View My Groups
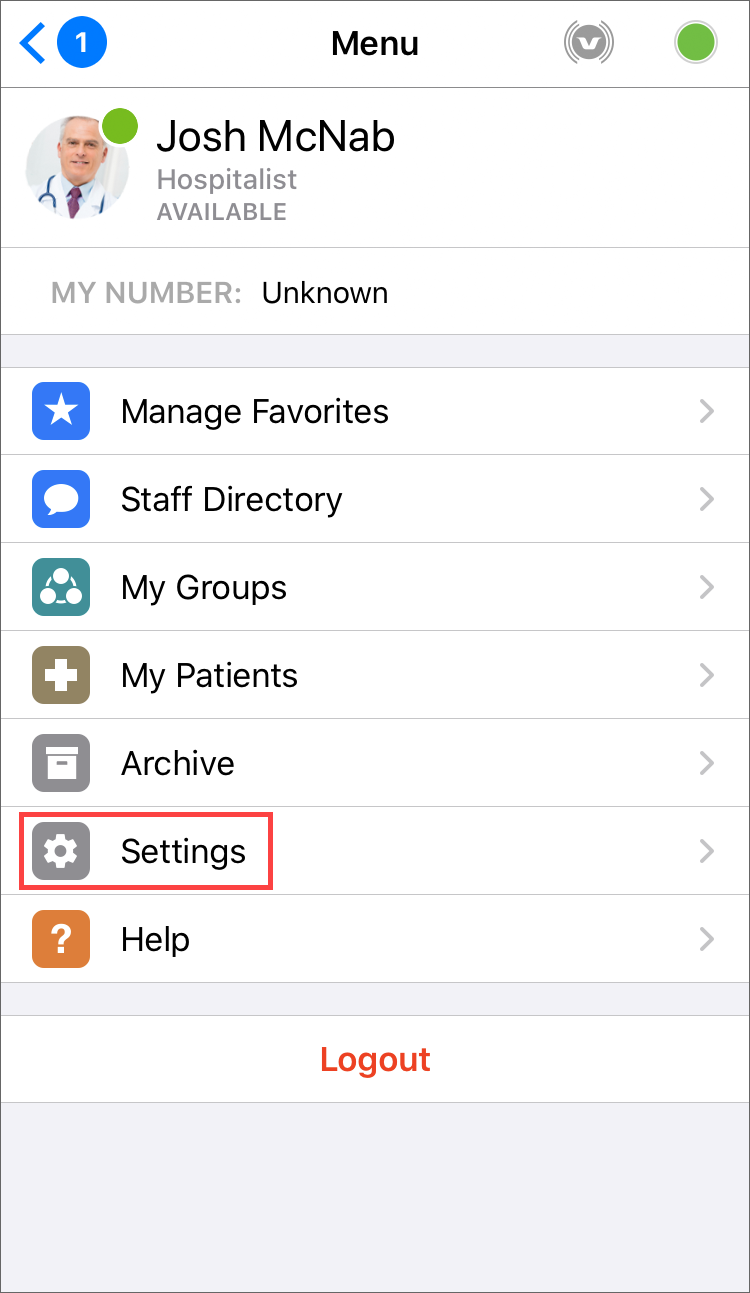750x1293 pixels. (375, 587)
